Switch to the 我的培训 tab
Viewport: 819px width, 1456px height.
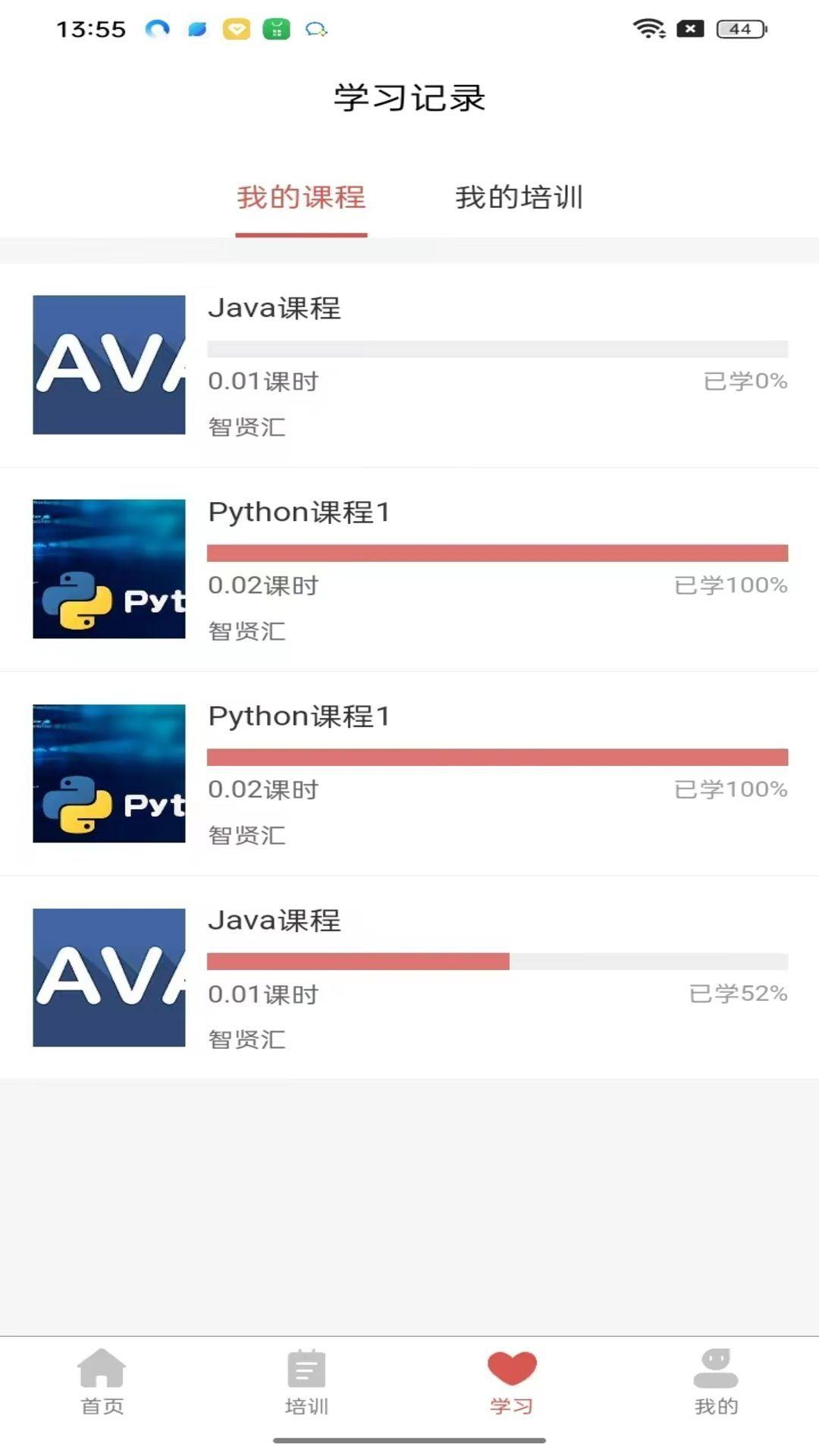click(518, 198)
